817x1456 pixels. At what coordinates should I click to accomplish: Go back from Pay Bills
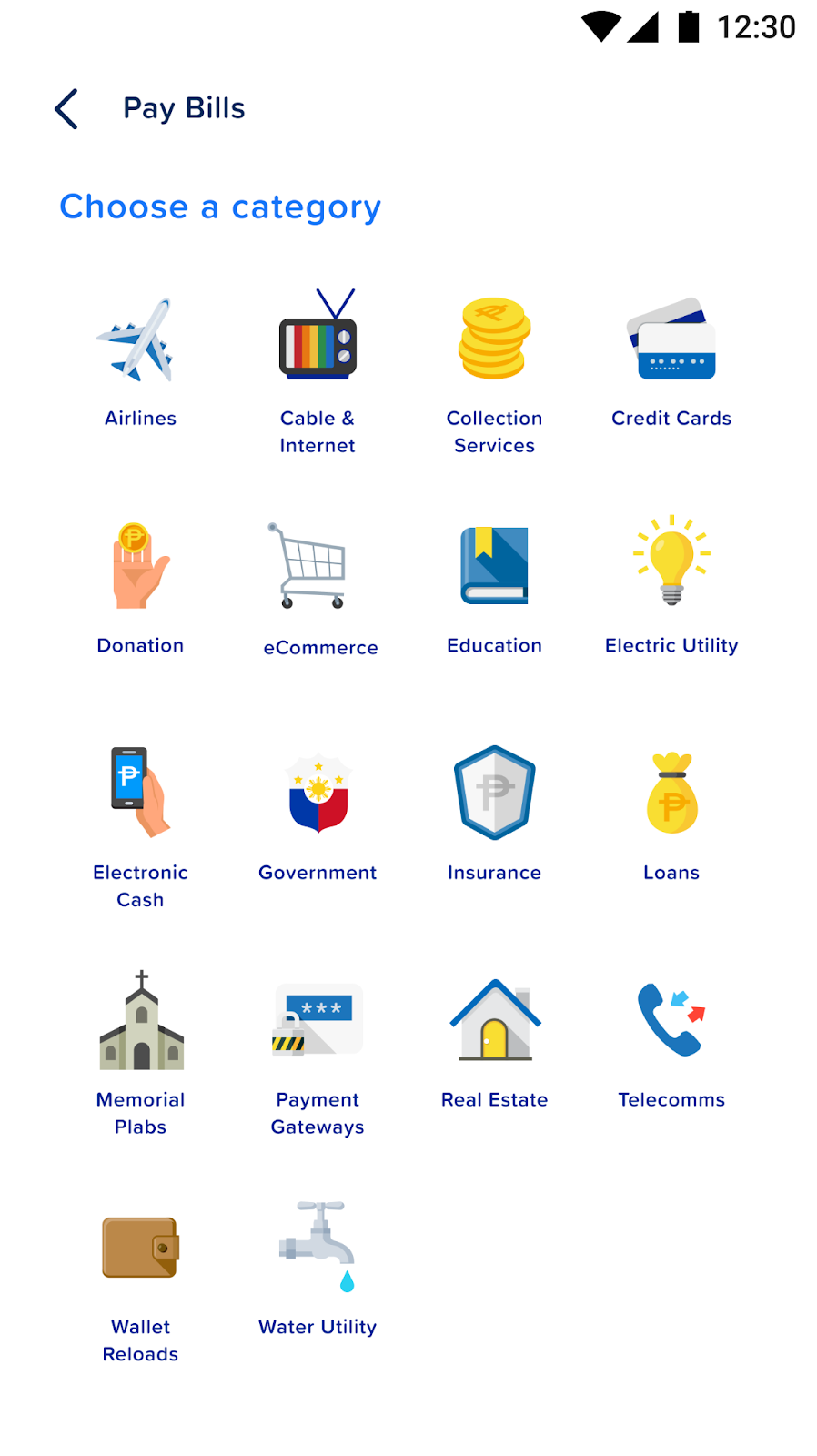pos(66,109)
